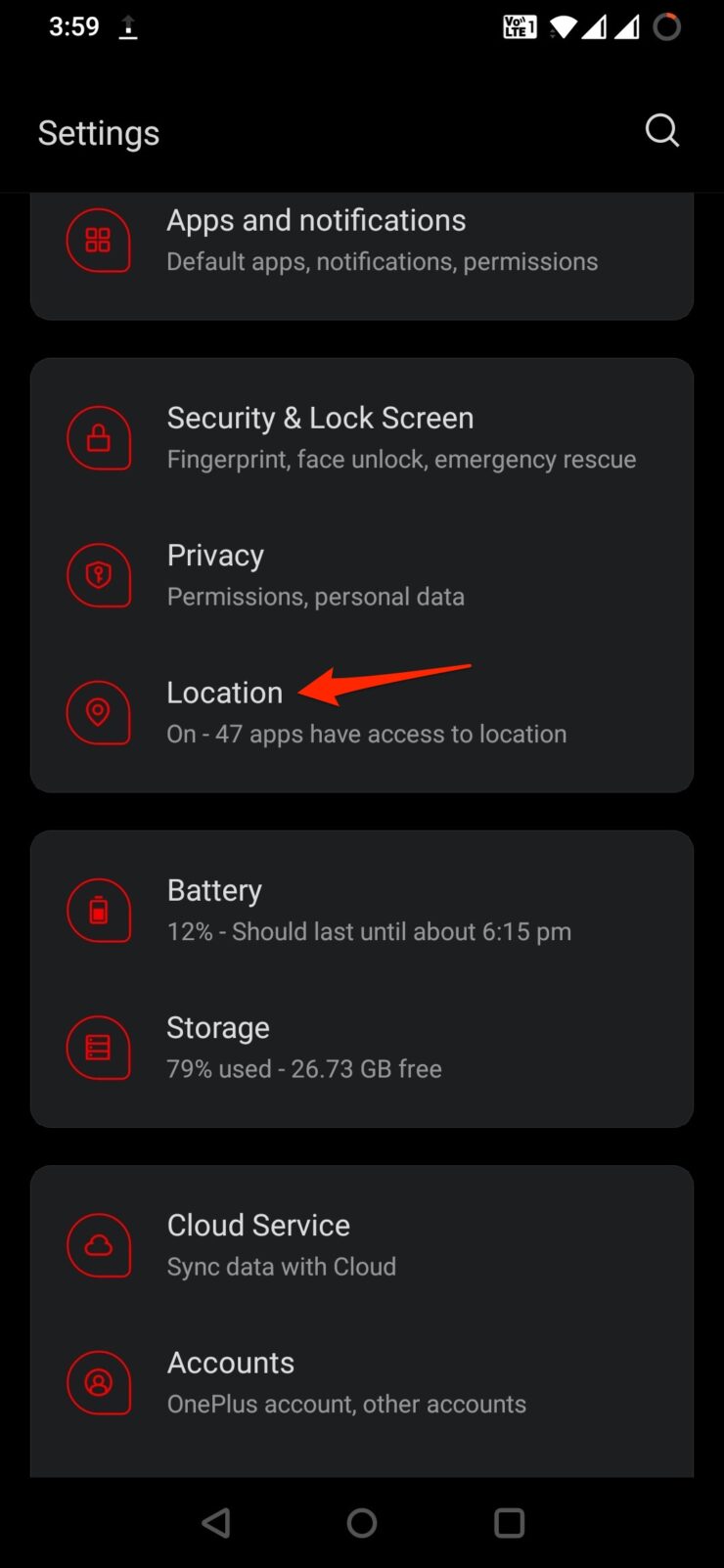Tap the Wi-Fi status bar icon
Image resolution: width=724 pixels, height=1568 pixels.
click(x=563, y=26)
